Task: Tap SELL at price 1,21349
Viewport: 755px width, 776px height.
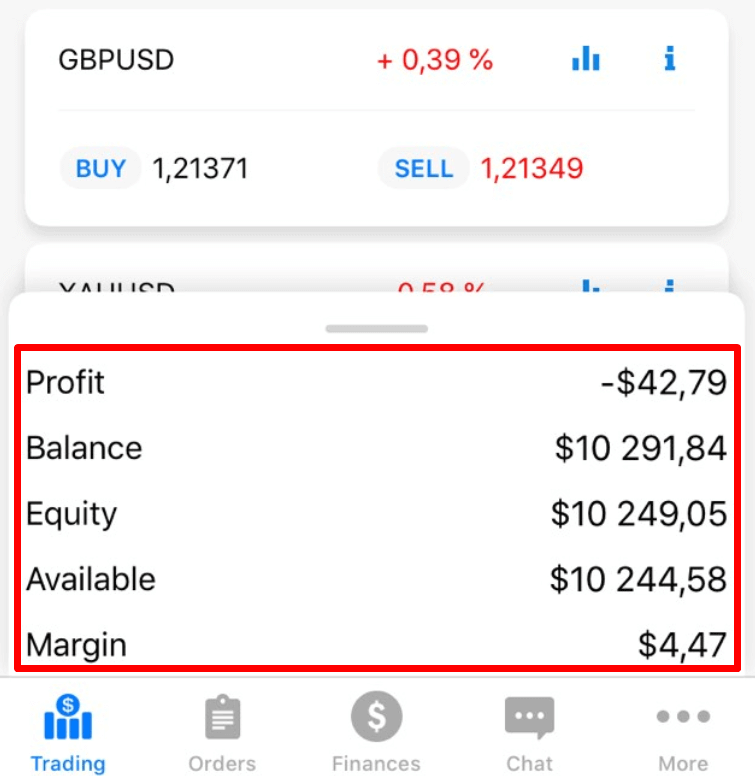Action: 423,168
